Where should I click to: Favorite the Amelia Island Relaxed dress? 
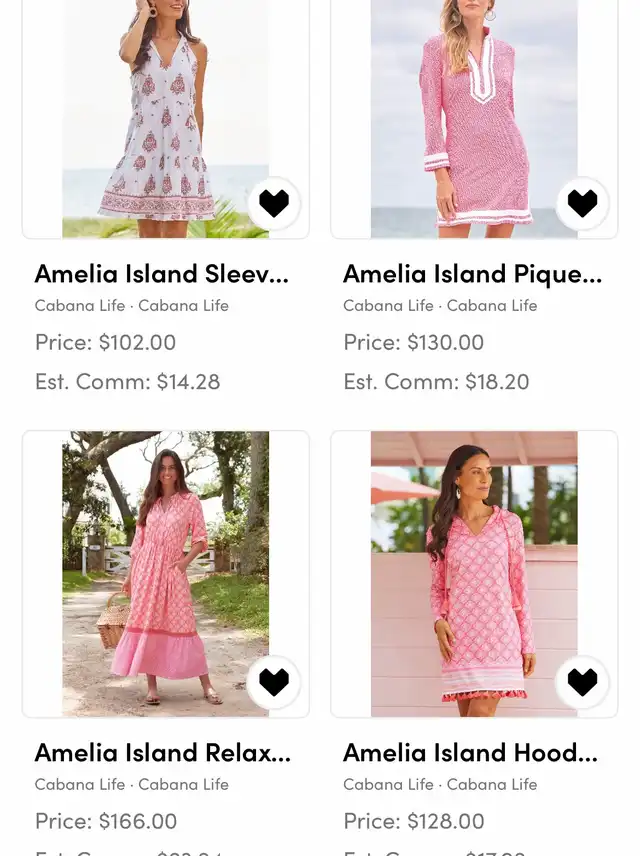[273, 682]
